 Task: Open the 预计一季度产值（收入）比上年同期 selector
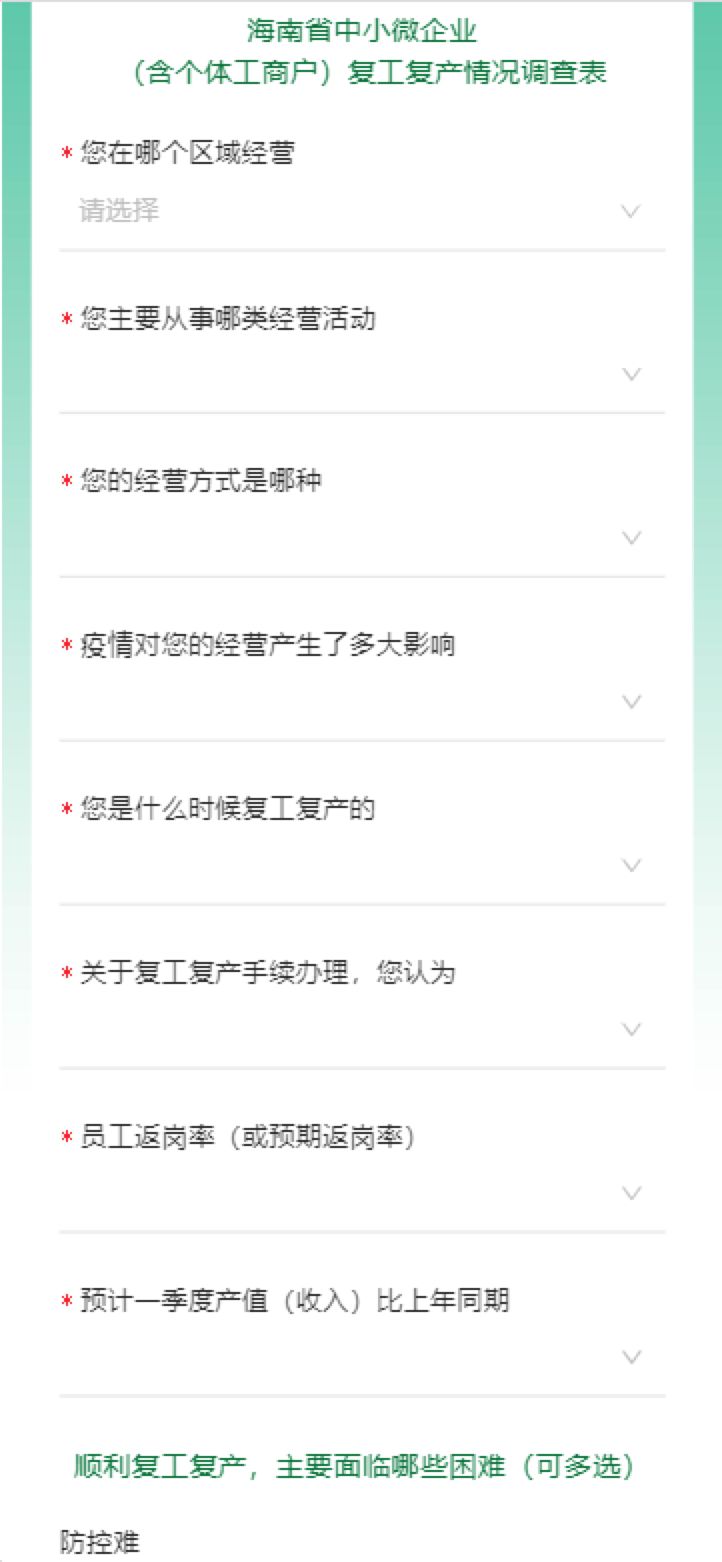pos(361,1357)
